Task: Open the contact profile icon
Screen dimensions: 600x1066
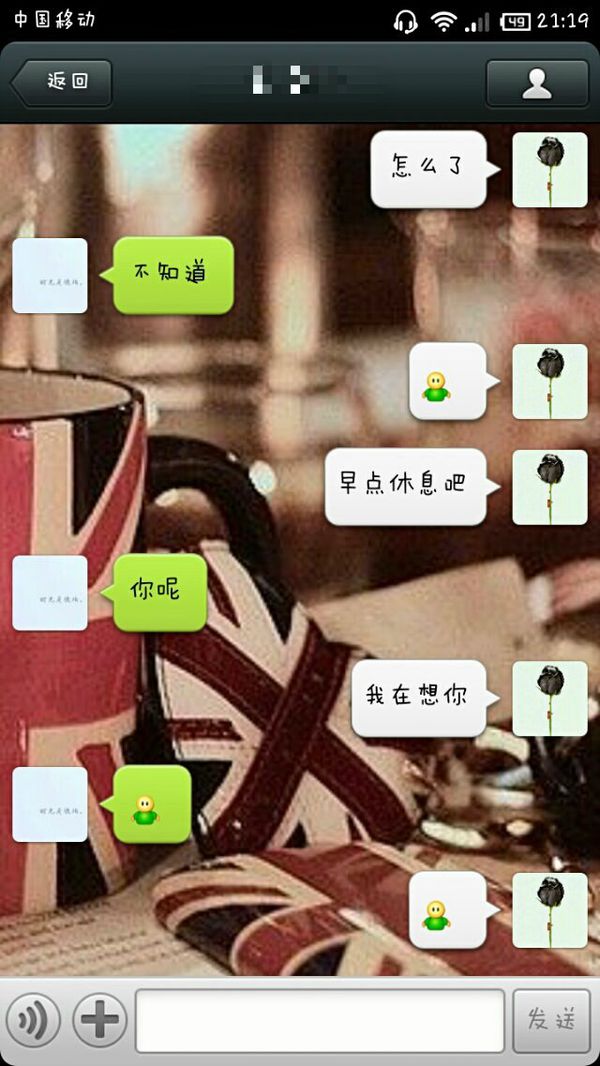Action: pyautogui.click(x=537, y=83)
